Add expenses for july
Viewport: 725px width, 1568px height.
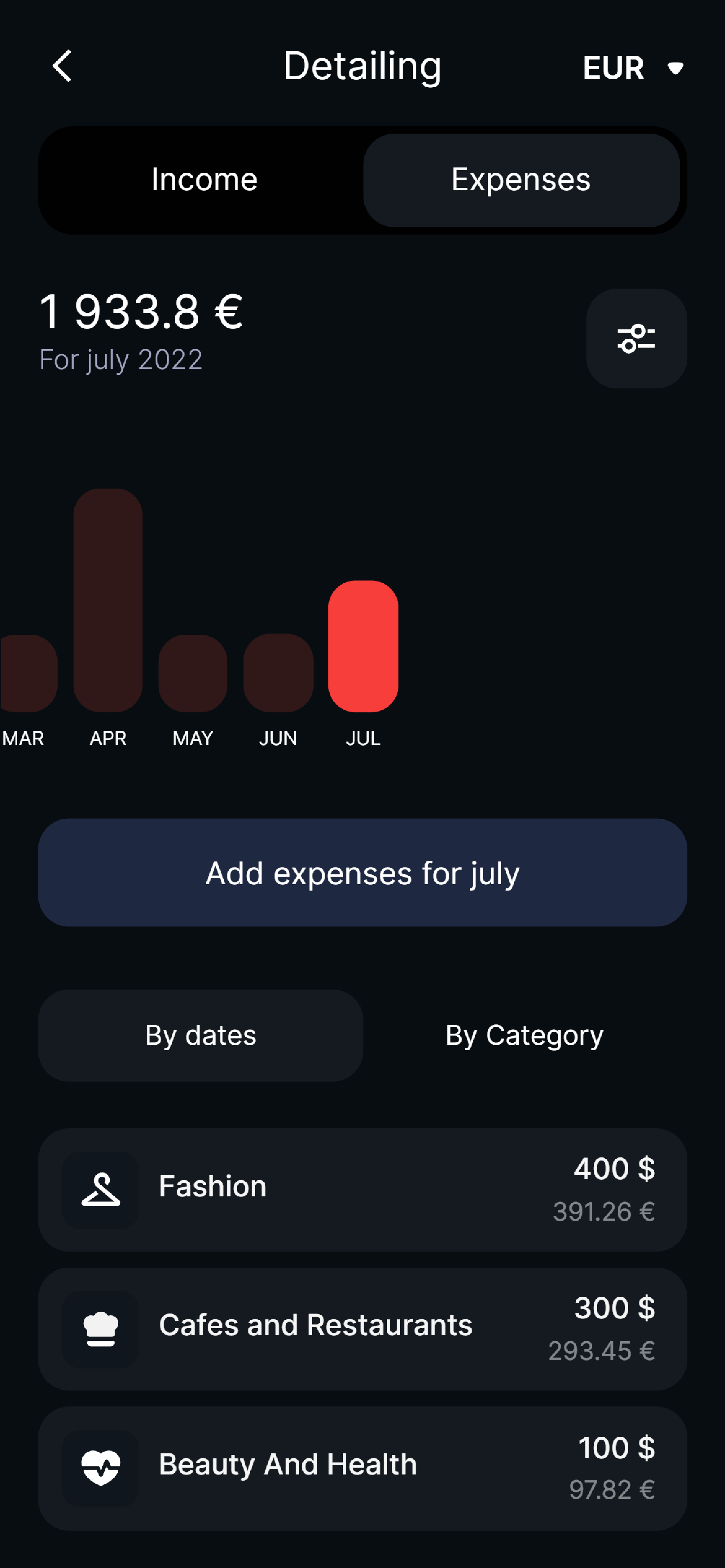point(362,872)
